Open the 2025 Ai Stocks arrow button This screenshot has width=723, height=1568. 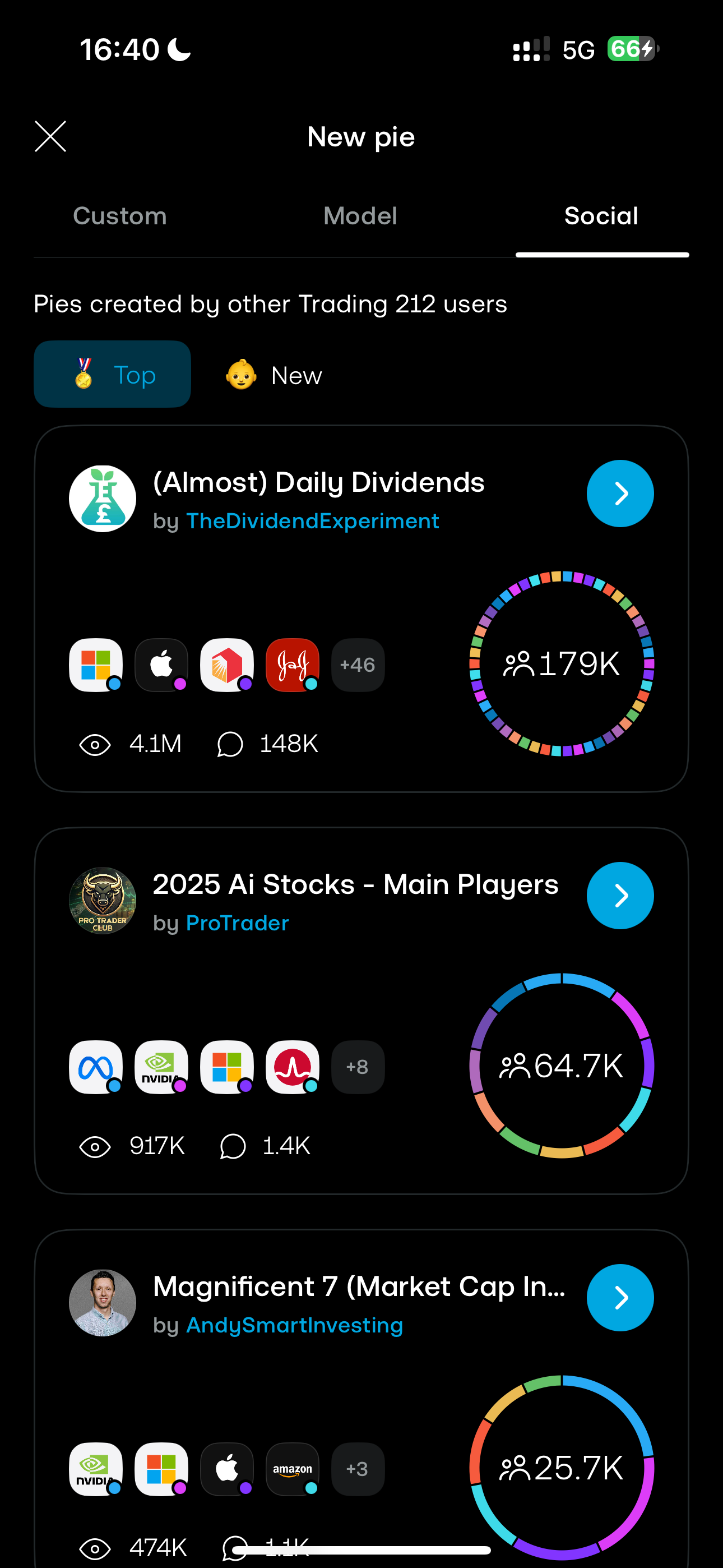(620, 896)
